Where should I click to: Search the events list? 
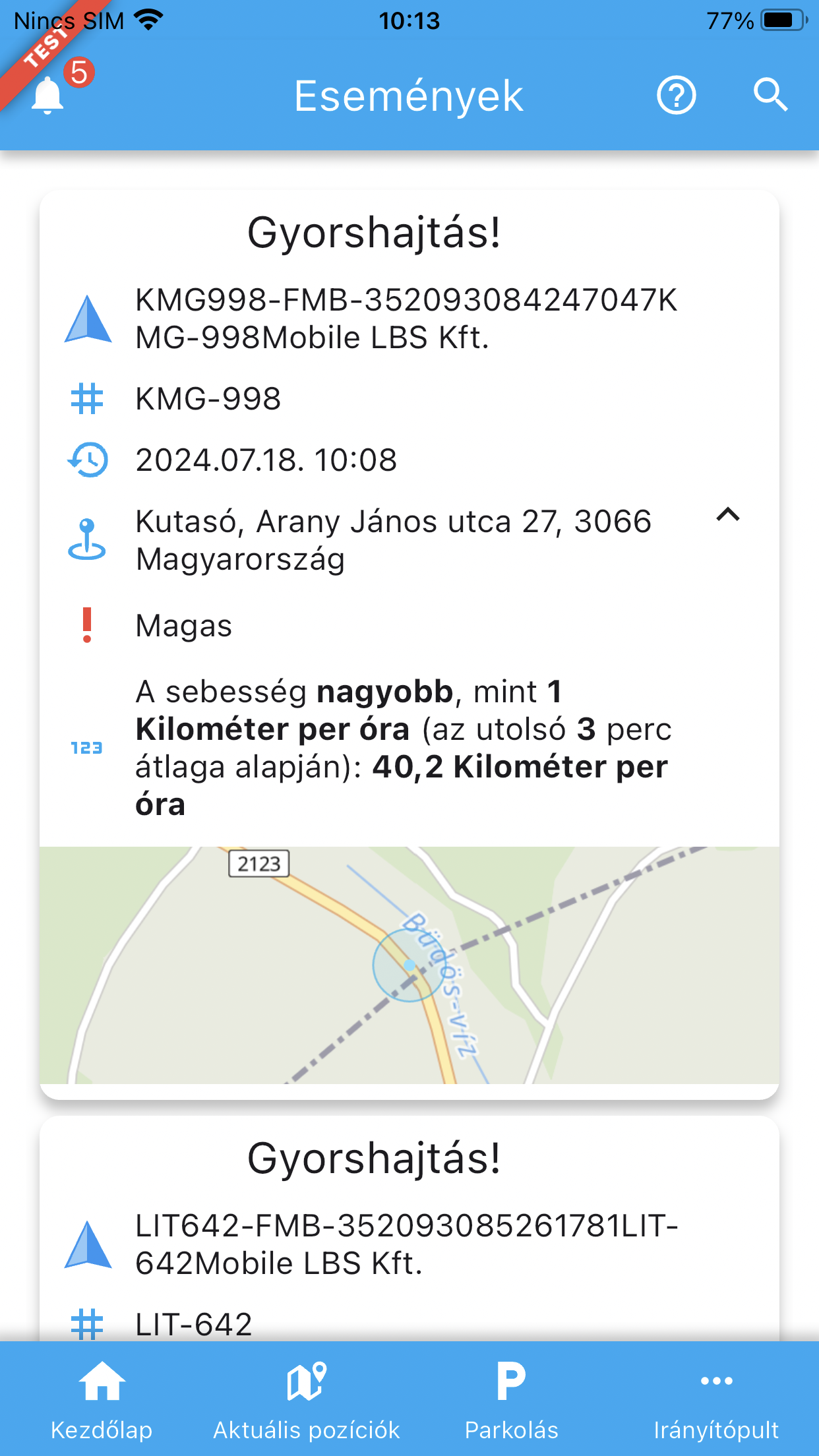tap(770, 96)
